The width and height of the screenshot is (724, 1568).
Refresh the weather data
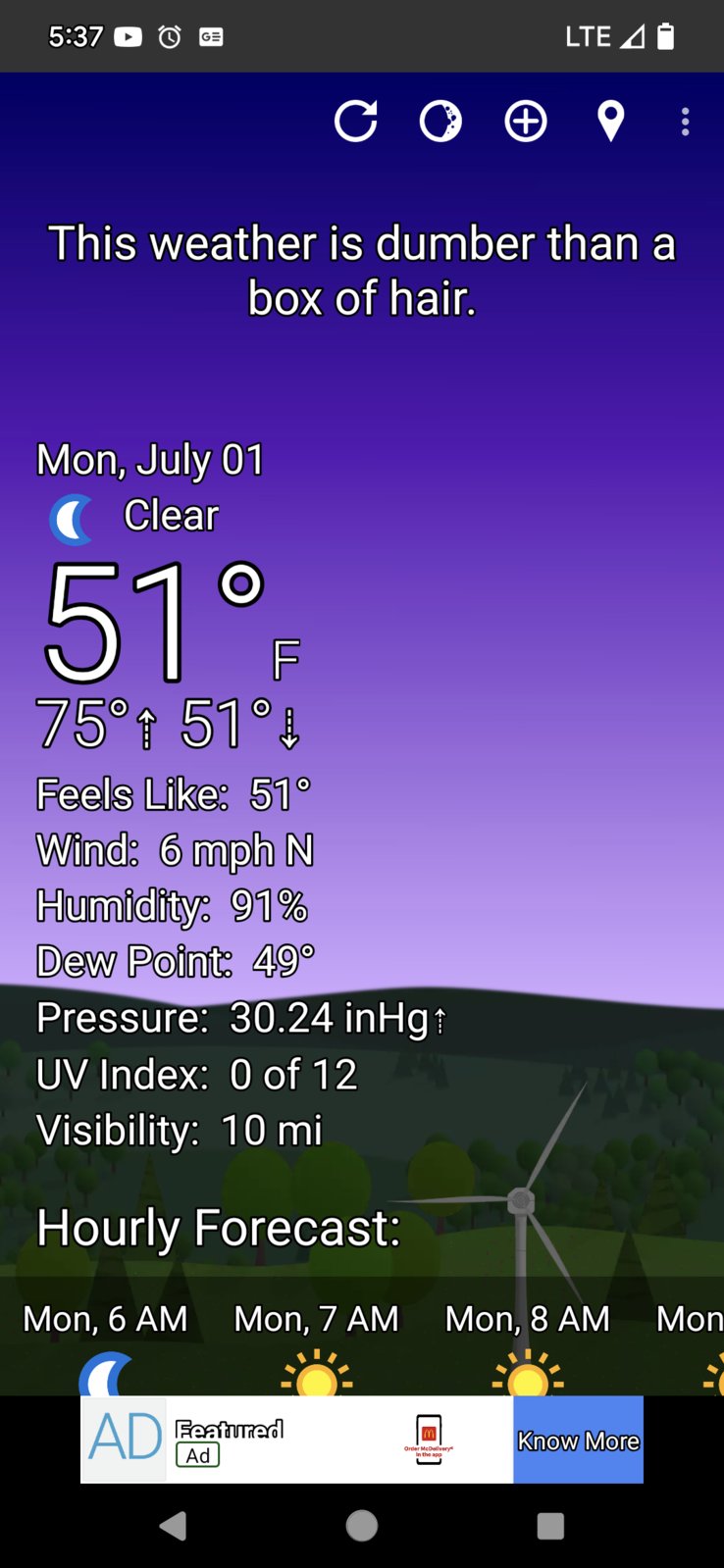(x=355, y=122)
